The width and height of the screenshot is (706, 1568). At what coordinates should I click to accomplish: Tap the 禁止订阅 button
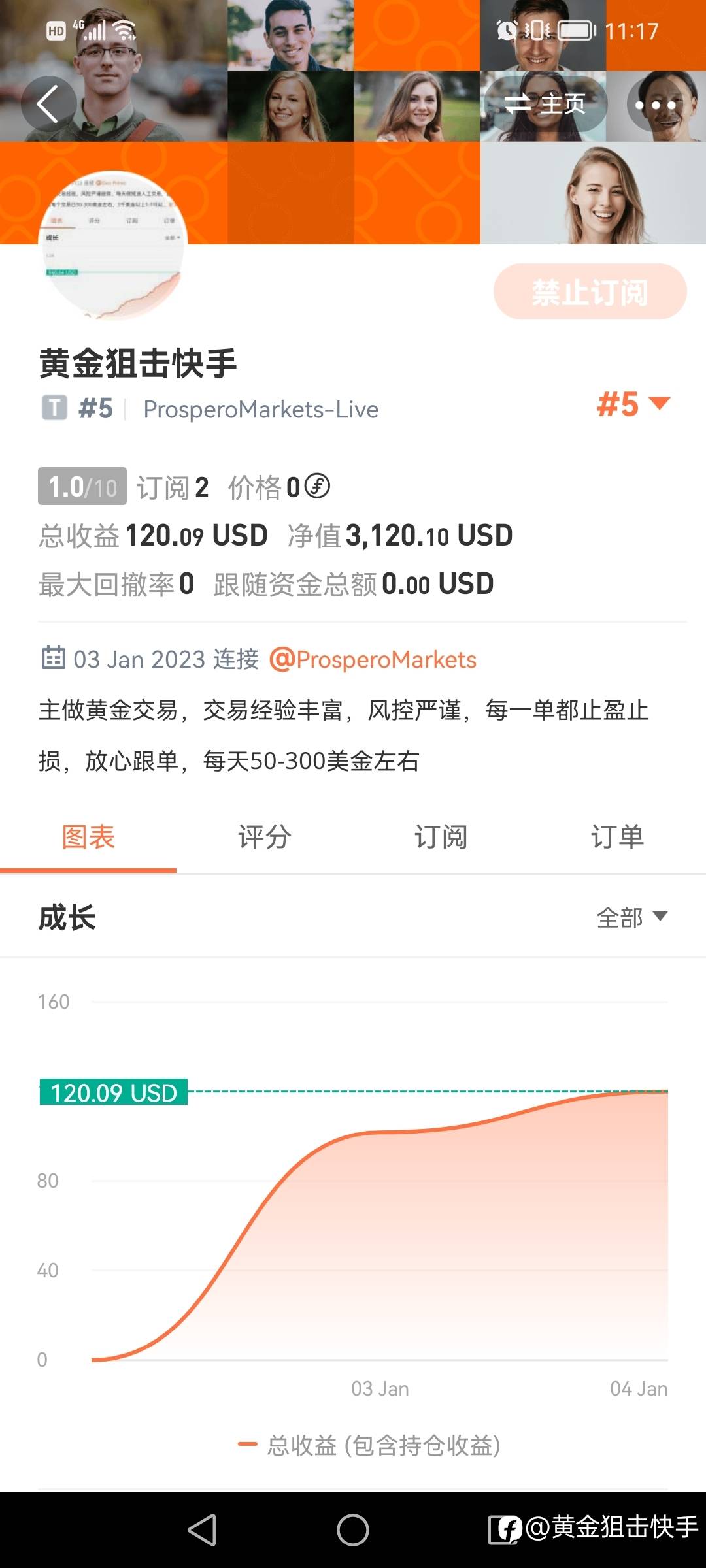pos(590,291)
